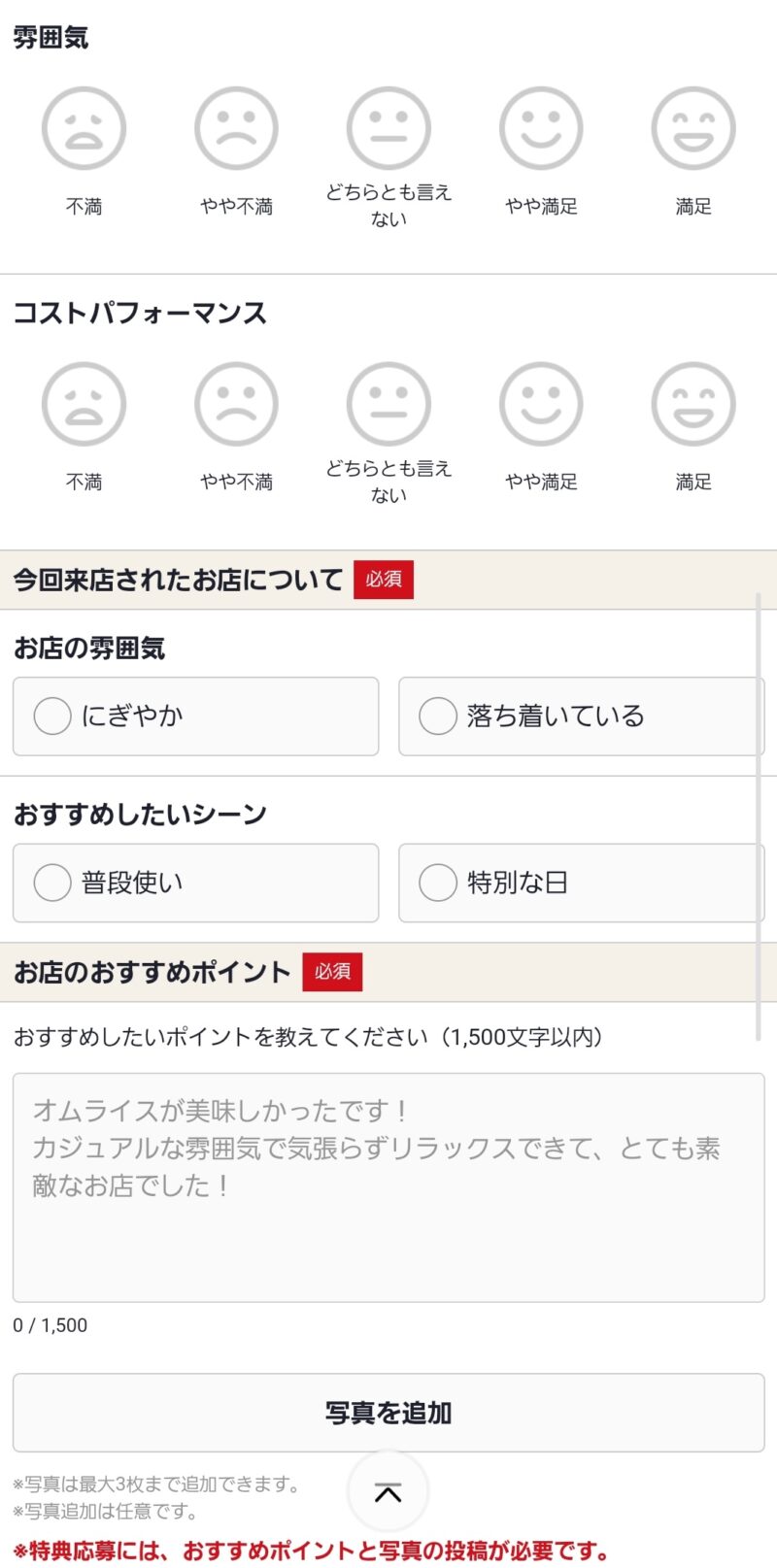This screenshot has height=1568, width=777.
Task: Tap the 写真を追加 button
Action: (388, 1413)
